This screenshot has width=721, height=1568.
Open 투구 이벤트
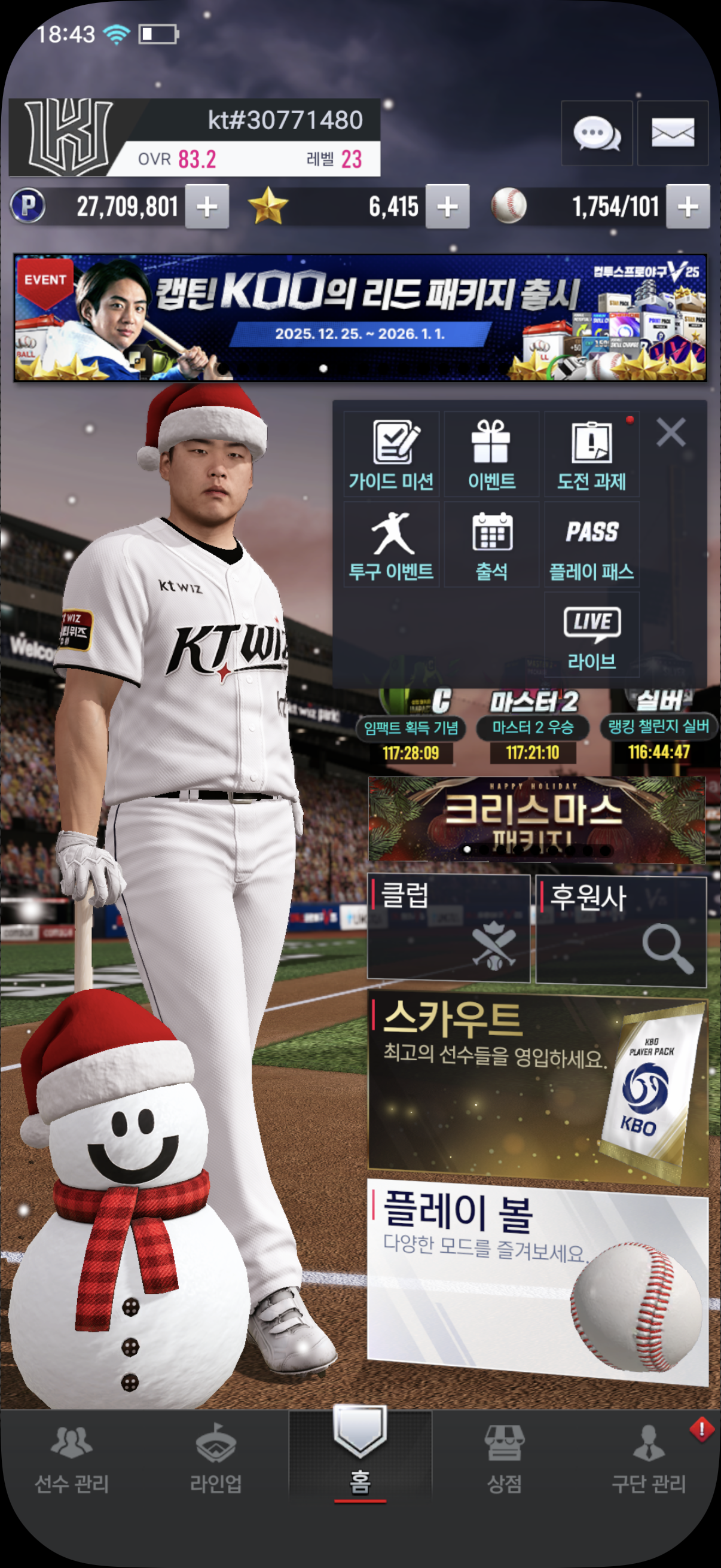point(391,545)
